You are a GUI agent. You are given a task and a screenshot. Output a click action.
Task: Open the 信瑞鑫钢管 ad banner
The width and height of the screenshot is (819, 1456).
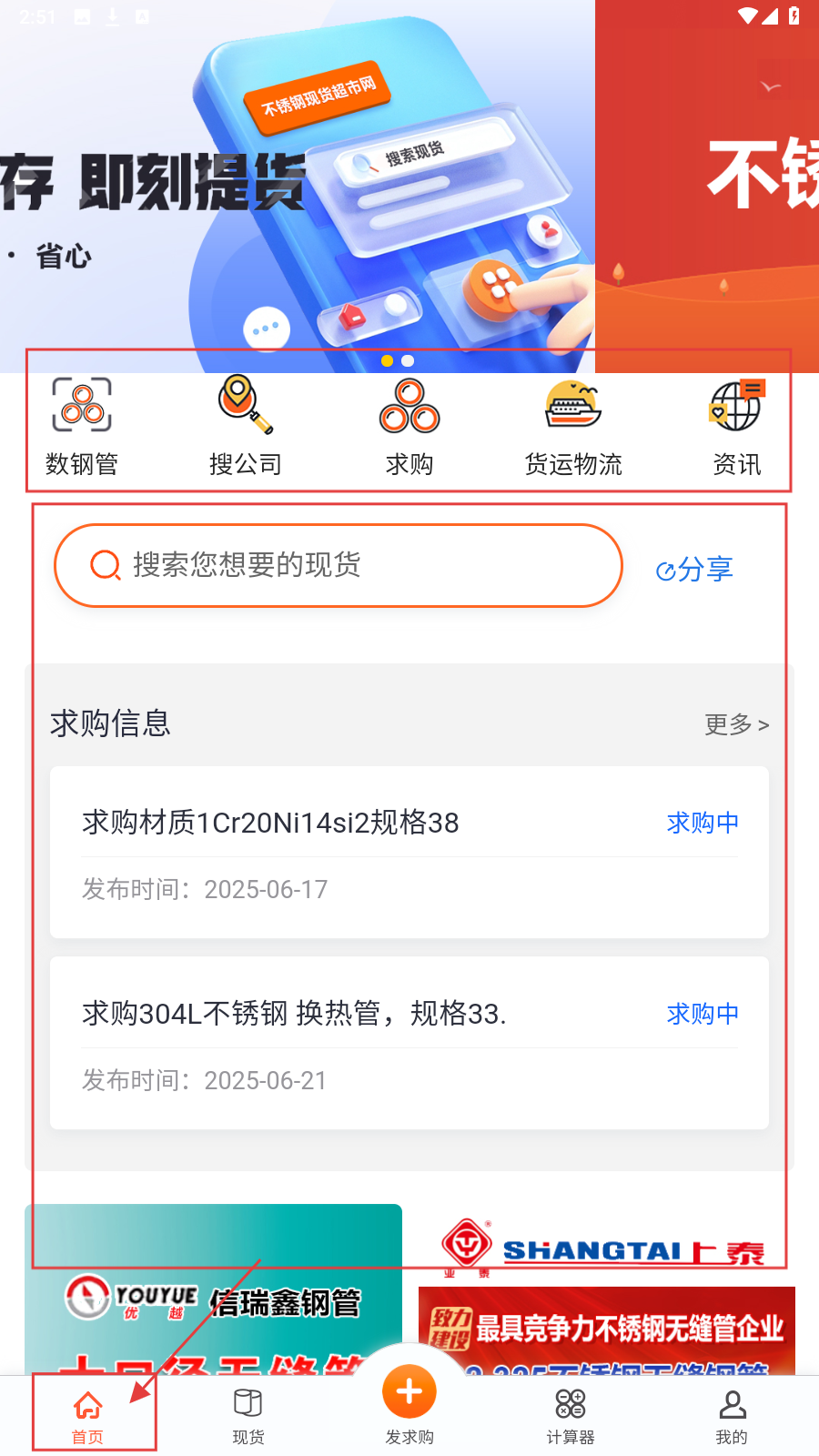[x=213, y=1292]
